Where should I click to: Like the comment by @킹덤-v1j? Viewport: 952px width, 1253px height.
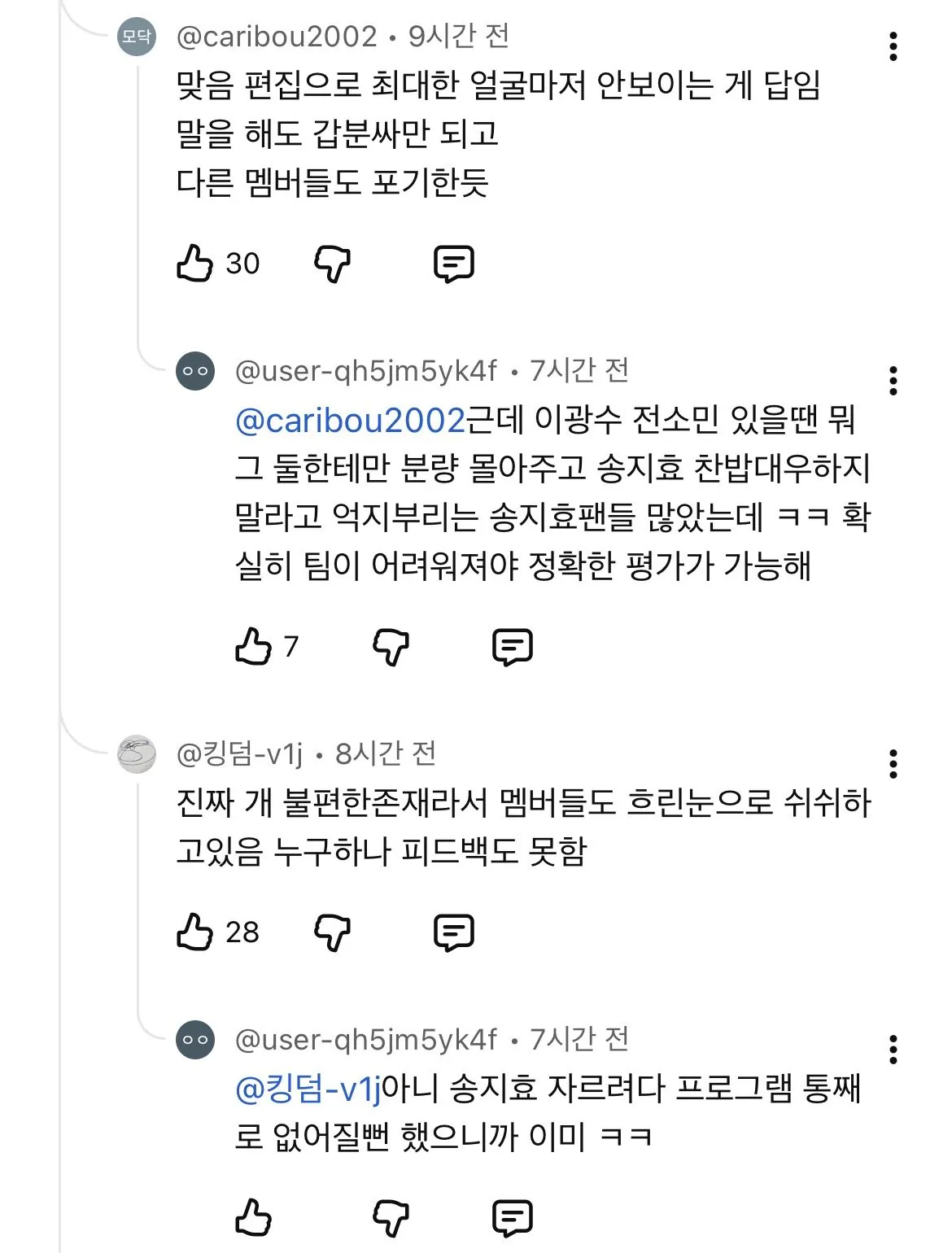pos(194,932)
